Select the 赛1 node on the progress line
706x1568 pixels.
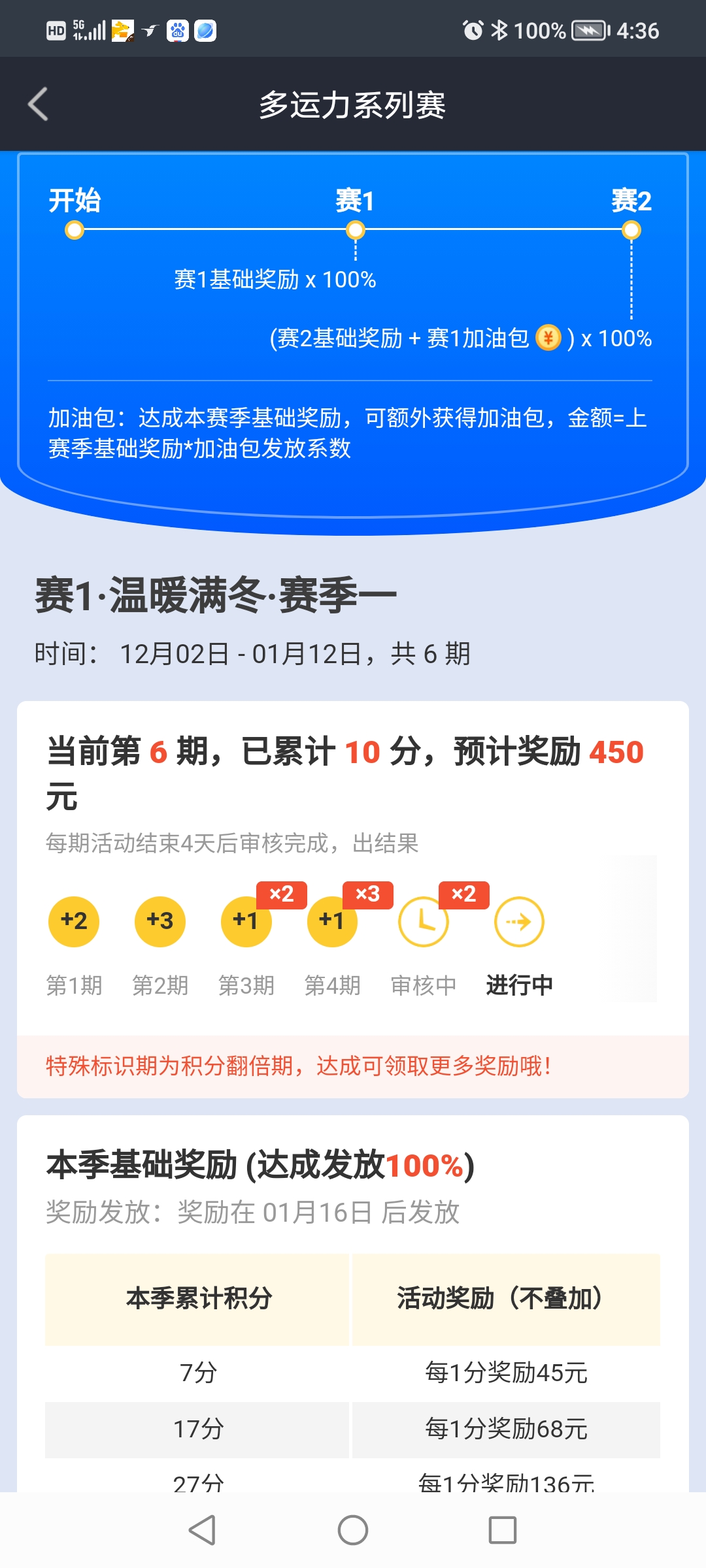354,229
